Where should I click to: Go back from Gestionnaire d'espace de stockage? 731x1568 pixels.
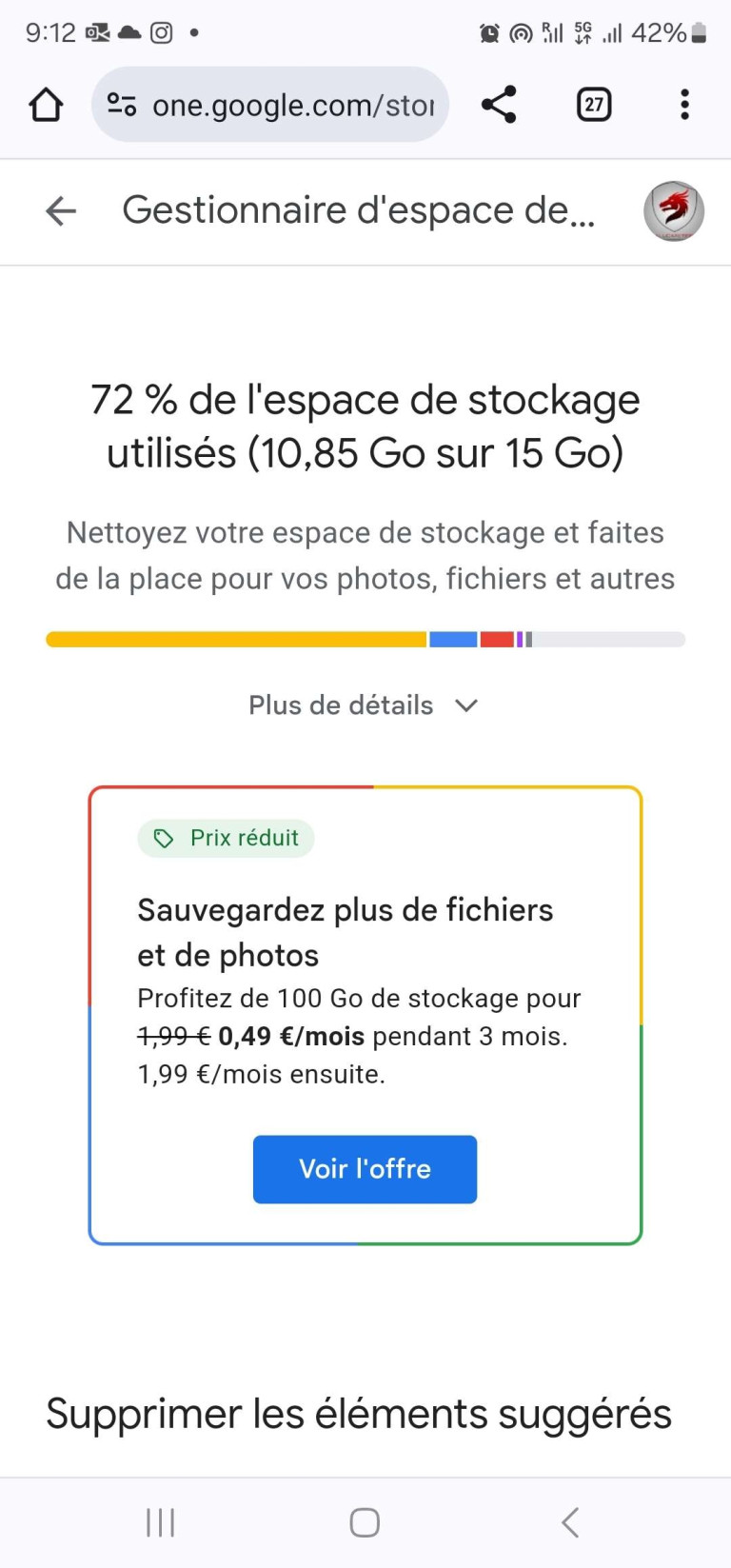tap(61, 210)
